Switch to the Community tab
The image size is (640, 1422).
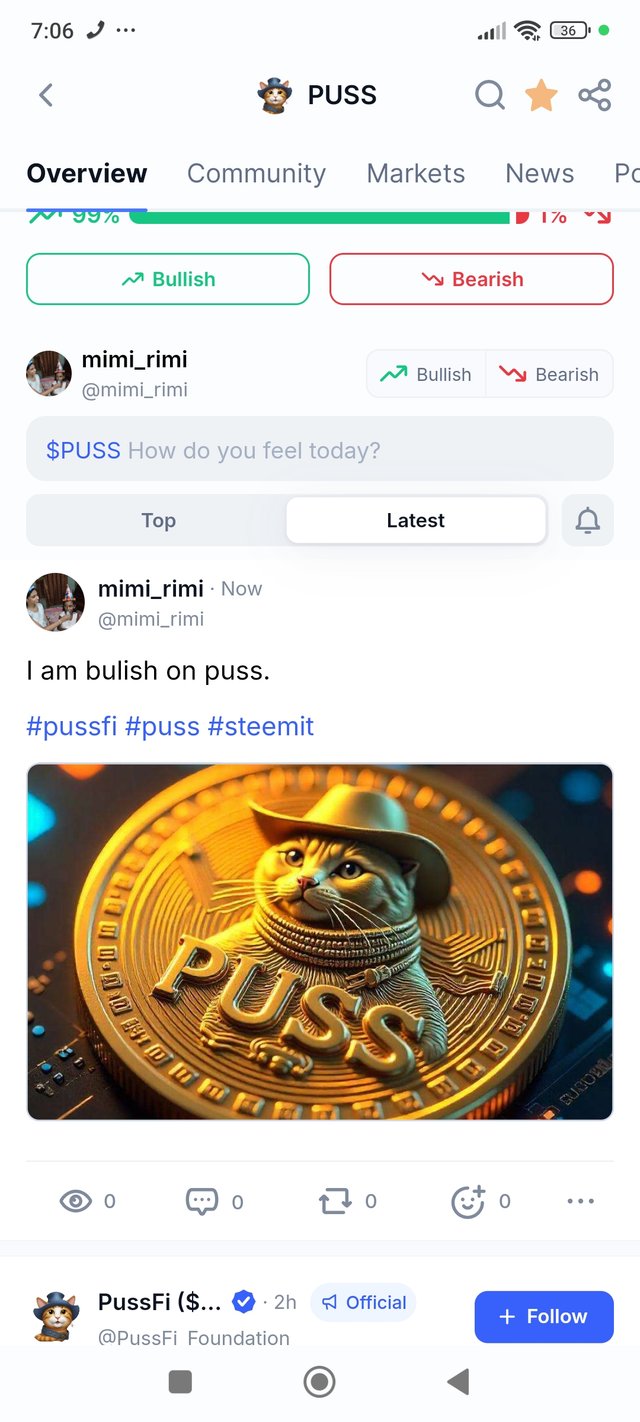[x=256, y=173]
